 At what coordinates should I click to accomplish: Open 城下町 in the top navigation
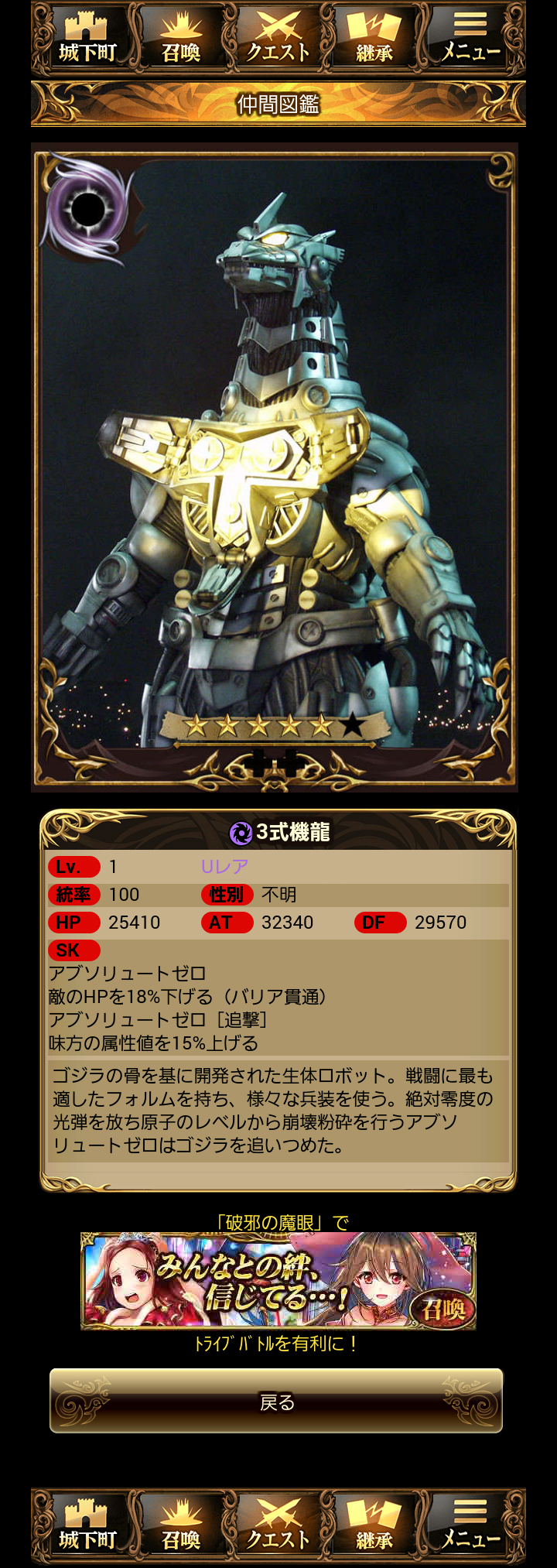(87, 39)
